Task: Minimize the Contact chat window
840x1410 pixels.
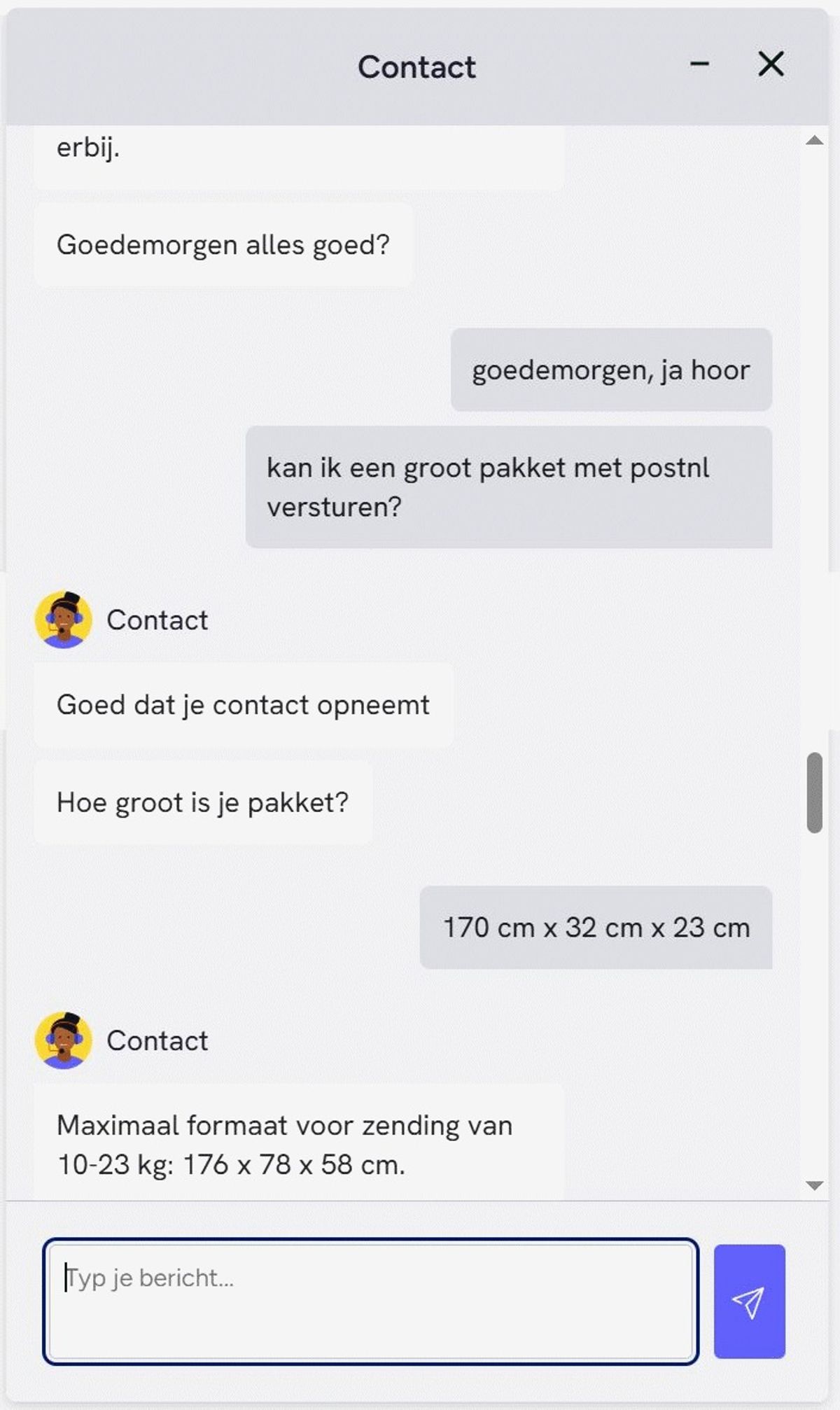Action: pyautogui.click(x=699, y=64)
